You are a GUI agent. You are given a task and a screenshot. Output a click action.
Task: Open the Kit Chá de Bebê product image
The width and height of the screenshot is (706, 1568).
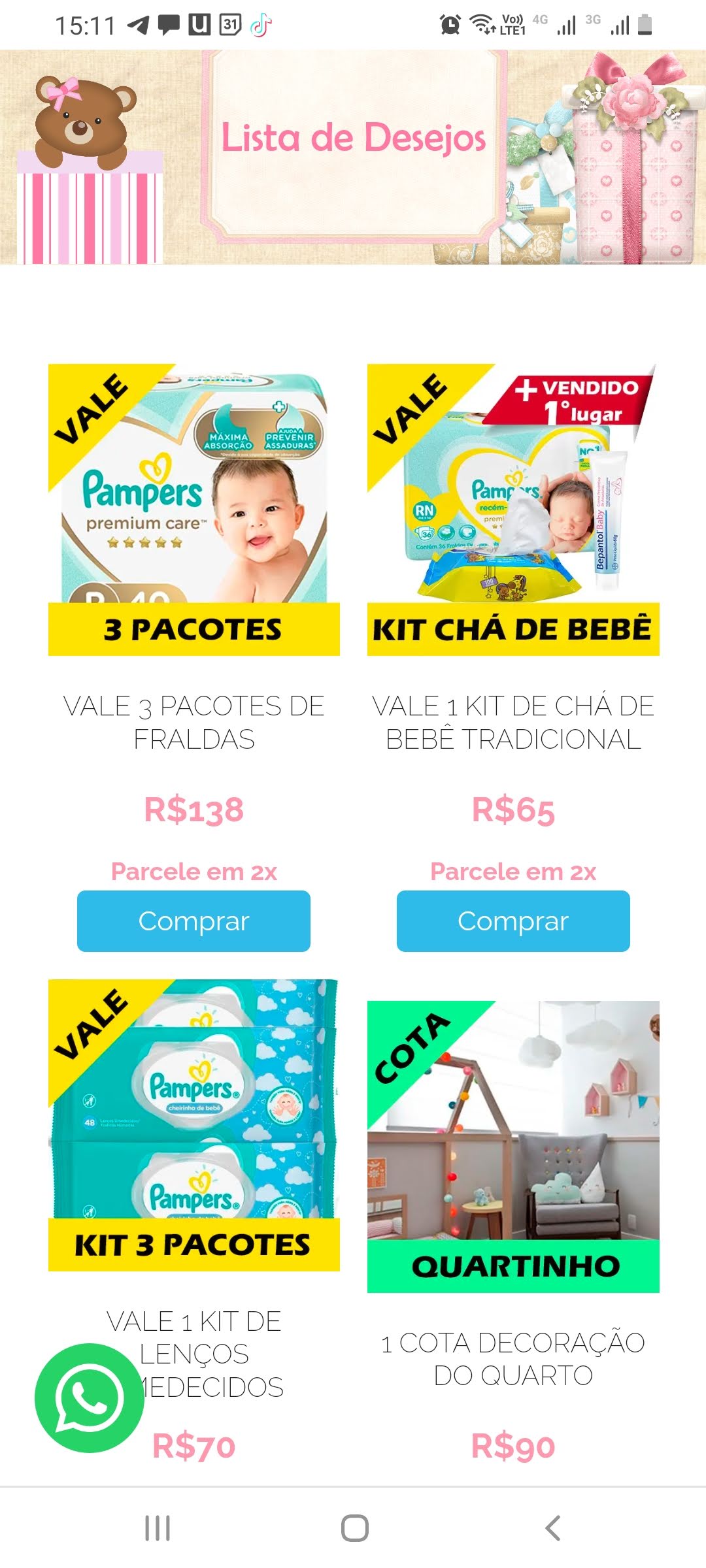click(x=513, y=510)
